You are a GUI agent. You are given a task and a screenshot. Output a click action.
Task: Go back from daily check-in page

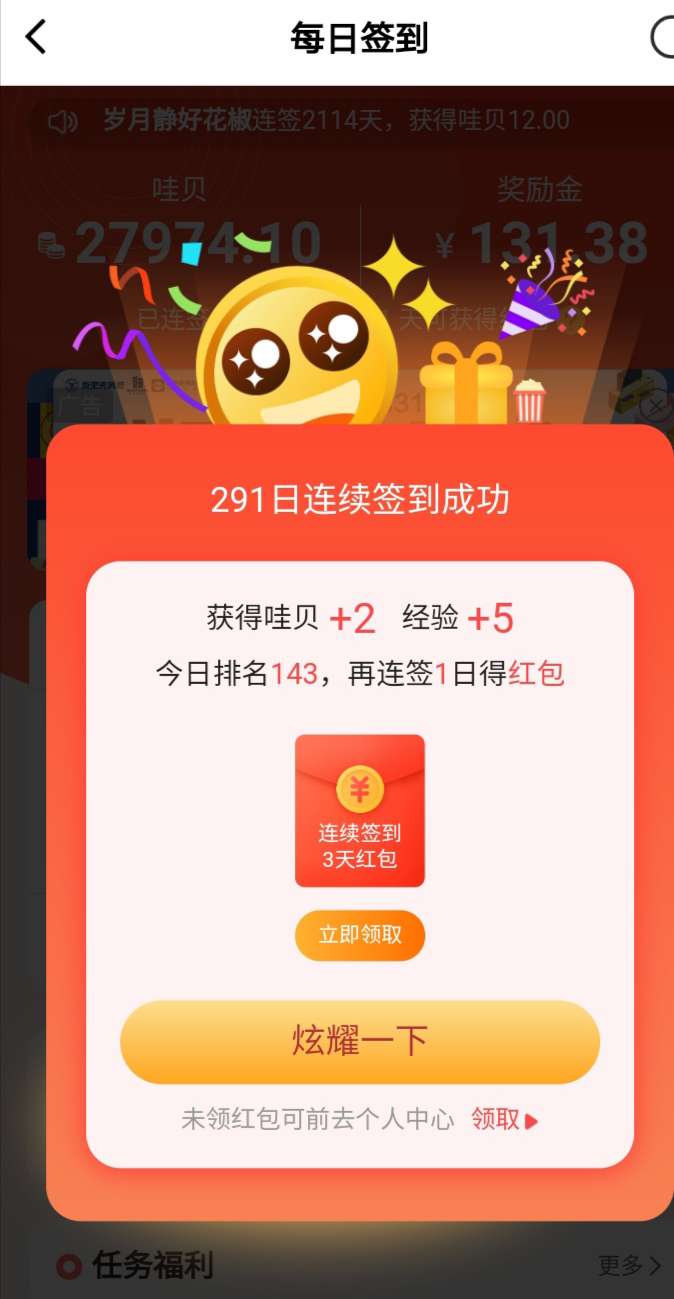(x=36, y=39)
